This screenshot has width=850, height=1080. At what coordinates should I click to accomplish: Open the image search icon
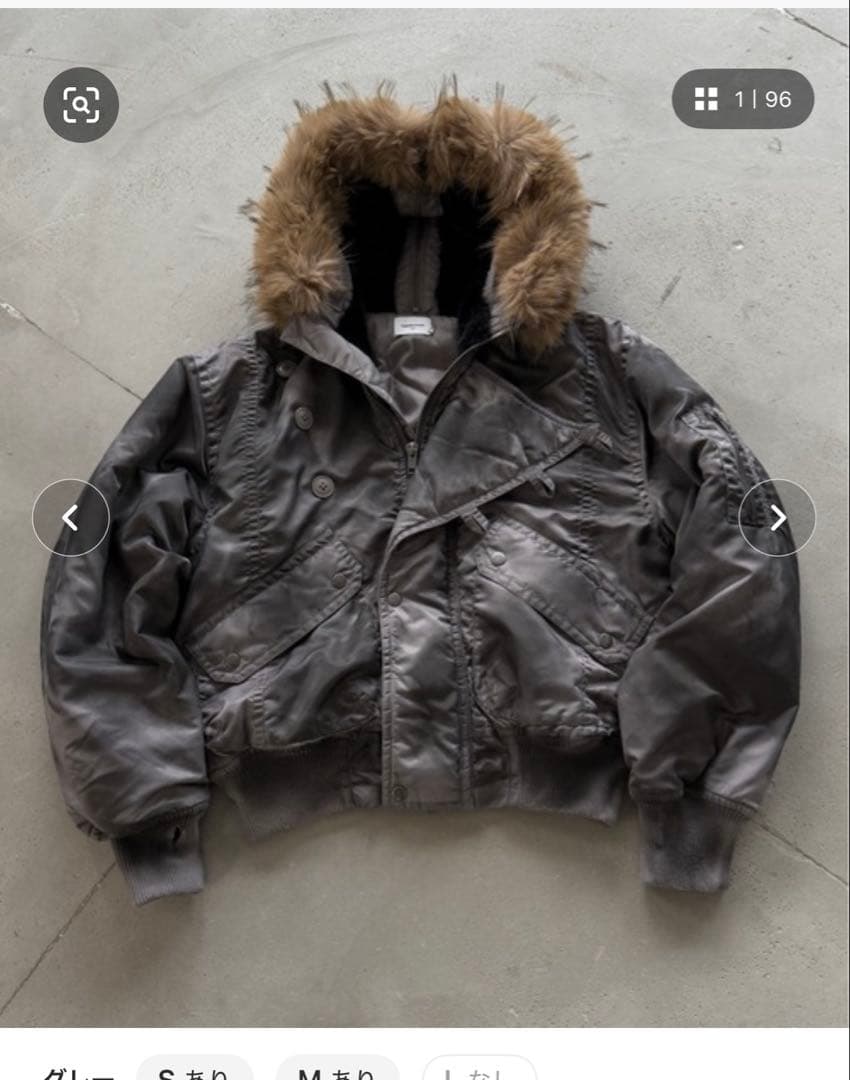(x=81, y=105)
